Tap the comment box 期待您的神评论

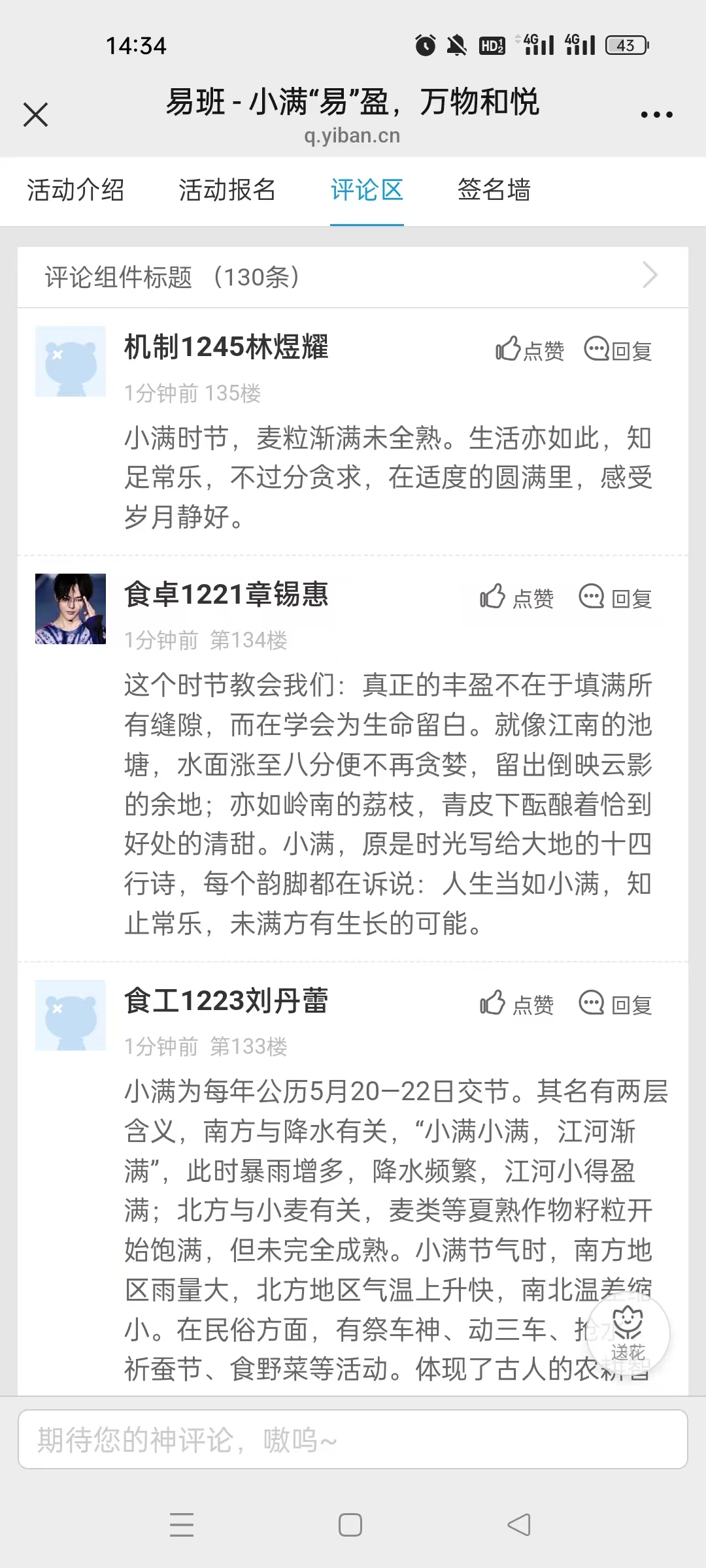pos(353,1439)
